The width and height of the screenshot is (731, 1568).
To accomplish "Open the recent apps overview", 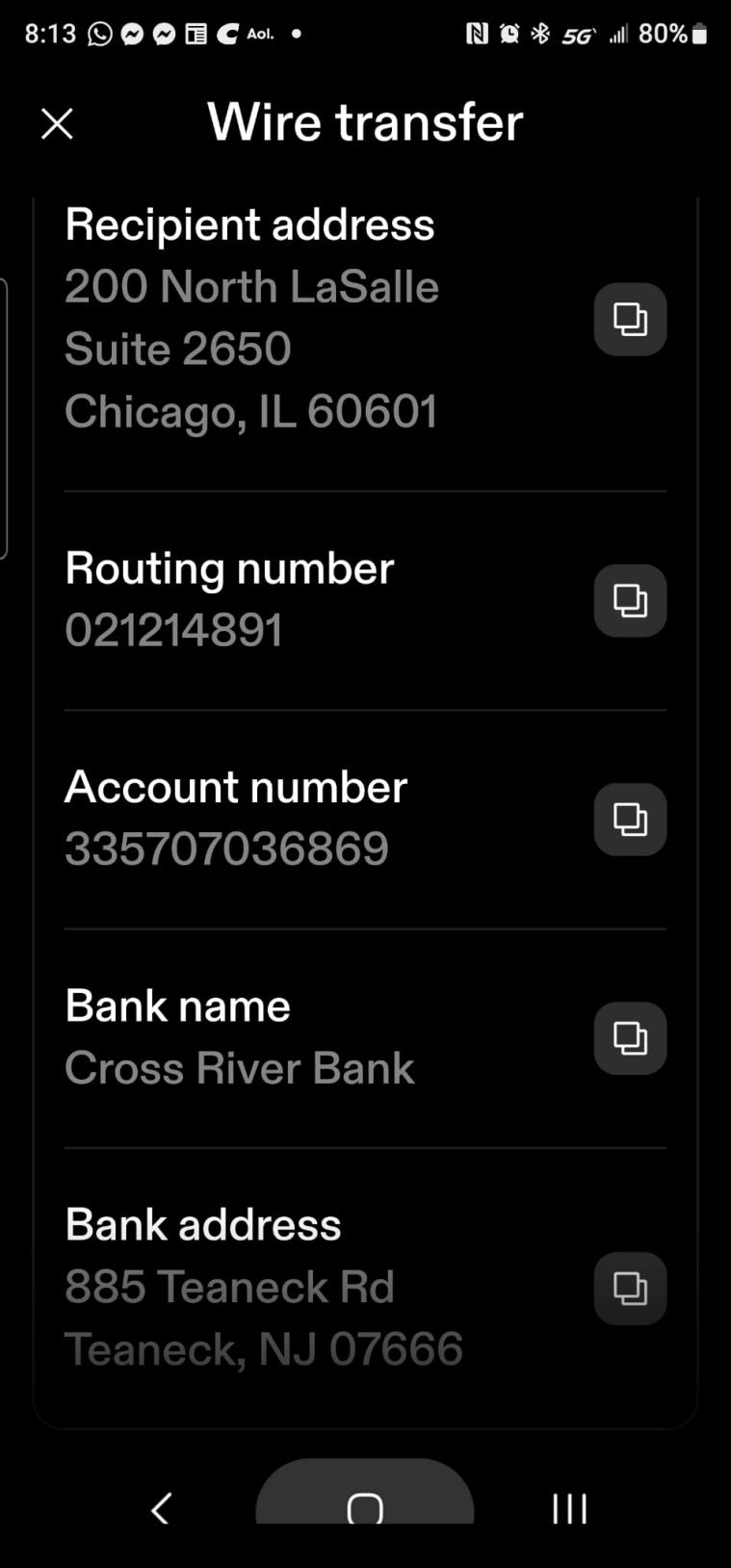I will pyautogui.click(x=569, y=1508).
